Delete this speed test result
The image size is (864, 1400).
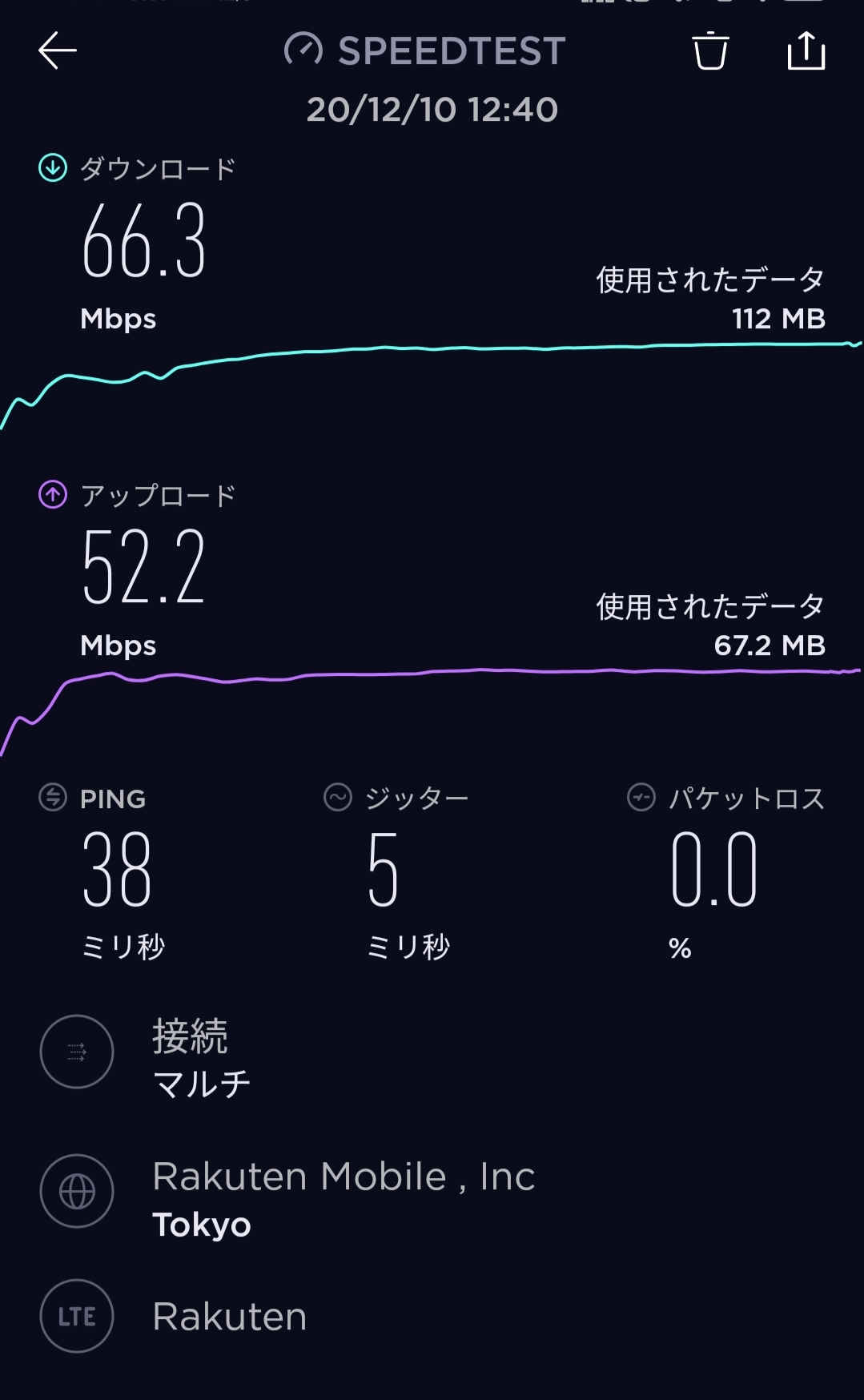pos(710,51)
